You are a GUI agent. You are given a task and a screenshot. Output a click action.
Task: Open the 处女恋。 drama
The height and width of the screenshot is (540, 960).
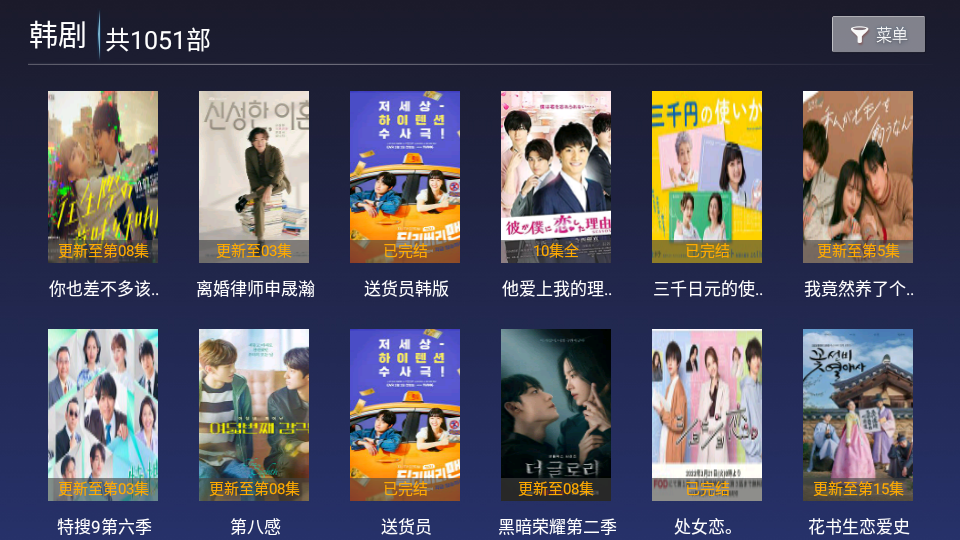707,415
